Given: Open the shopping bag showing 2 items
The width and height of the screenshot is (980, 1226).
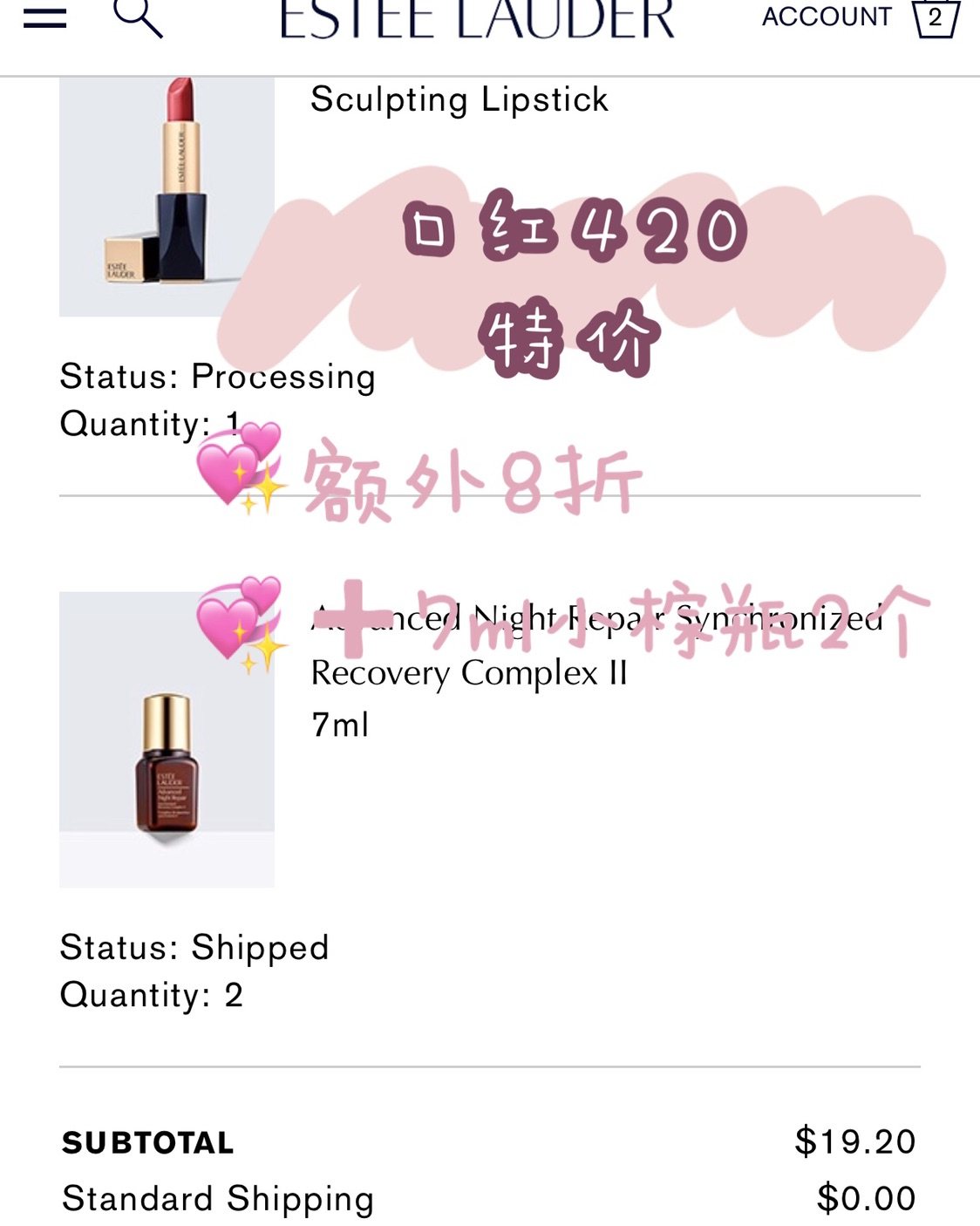Looking at the screenshot, I should coord(935,19).
